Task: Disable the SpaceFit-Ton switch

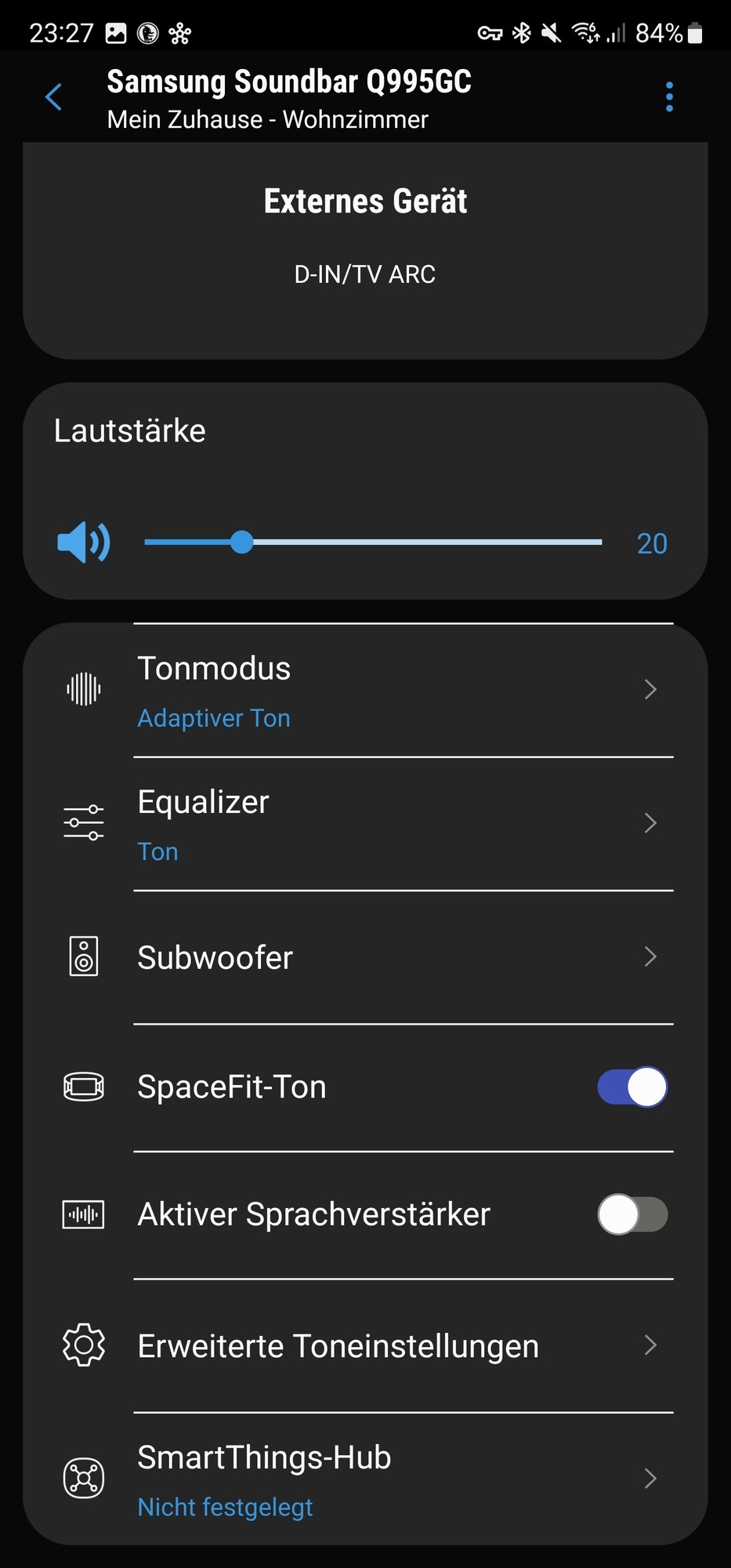Action: point(632,1087)
